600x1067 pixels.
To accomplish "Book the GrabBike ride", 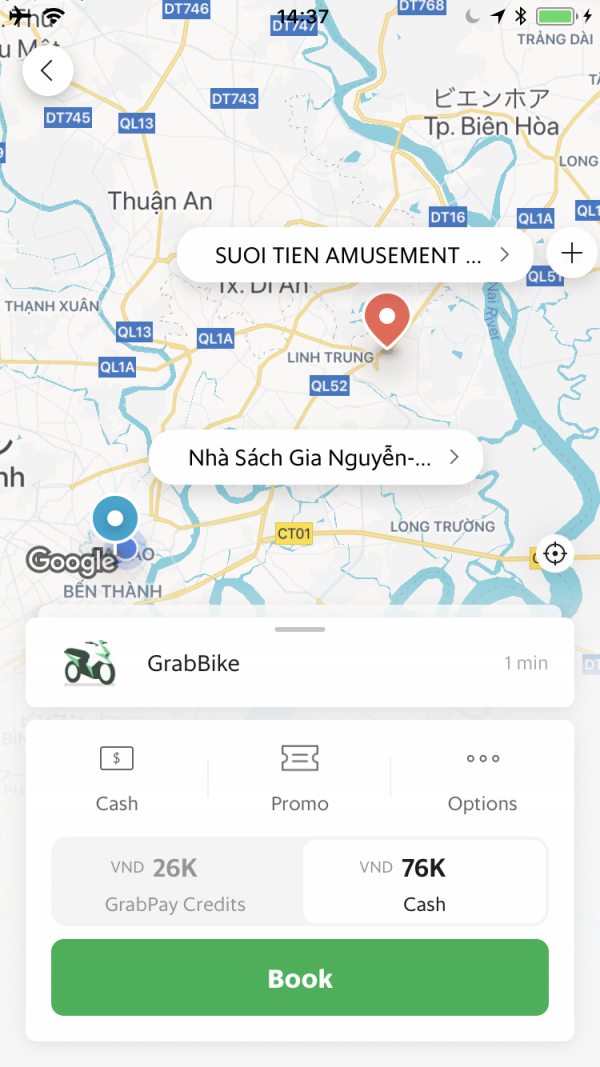I will click(300, 978).
